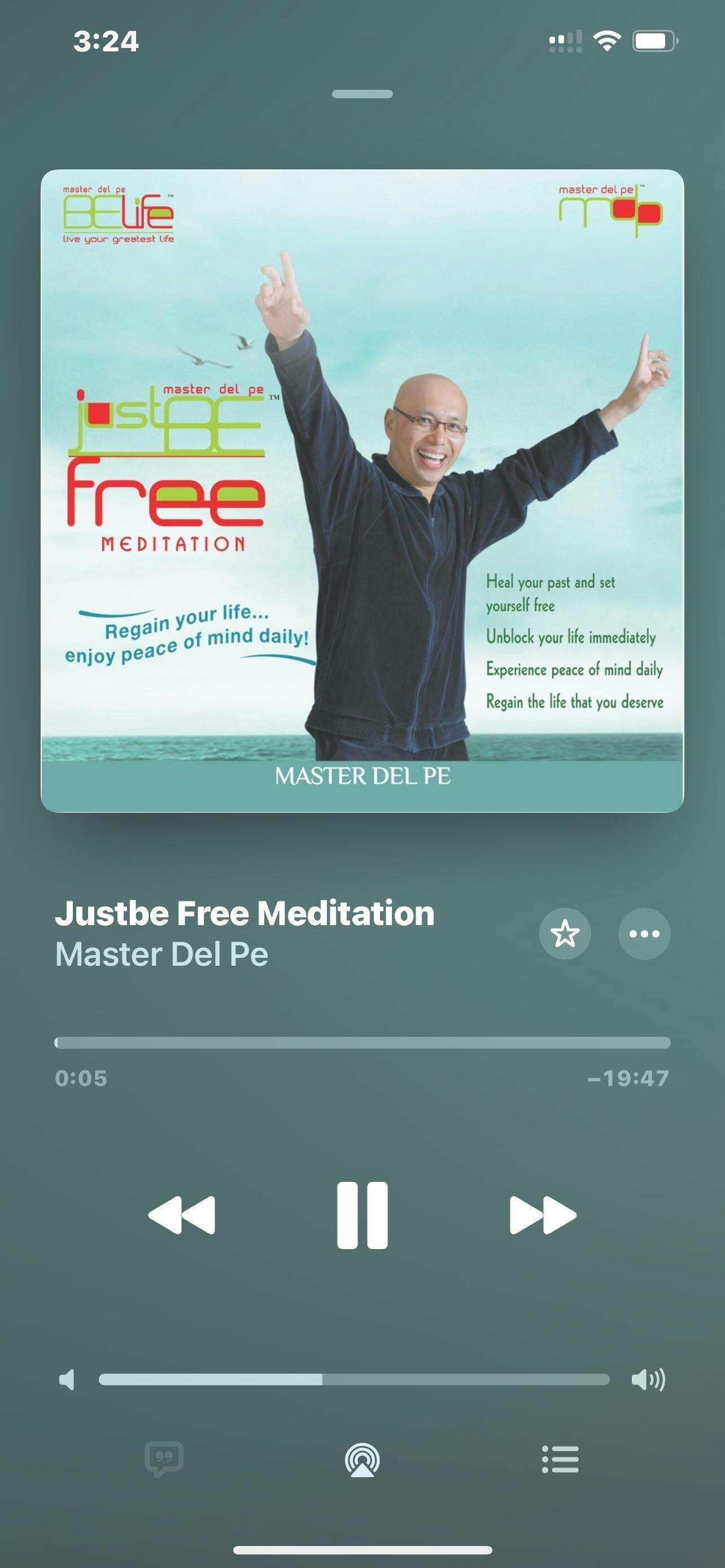Tap the grabber handle to minimize player
The width and height of the screenshot is (725, 1568).
[x=362, y=94]
